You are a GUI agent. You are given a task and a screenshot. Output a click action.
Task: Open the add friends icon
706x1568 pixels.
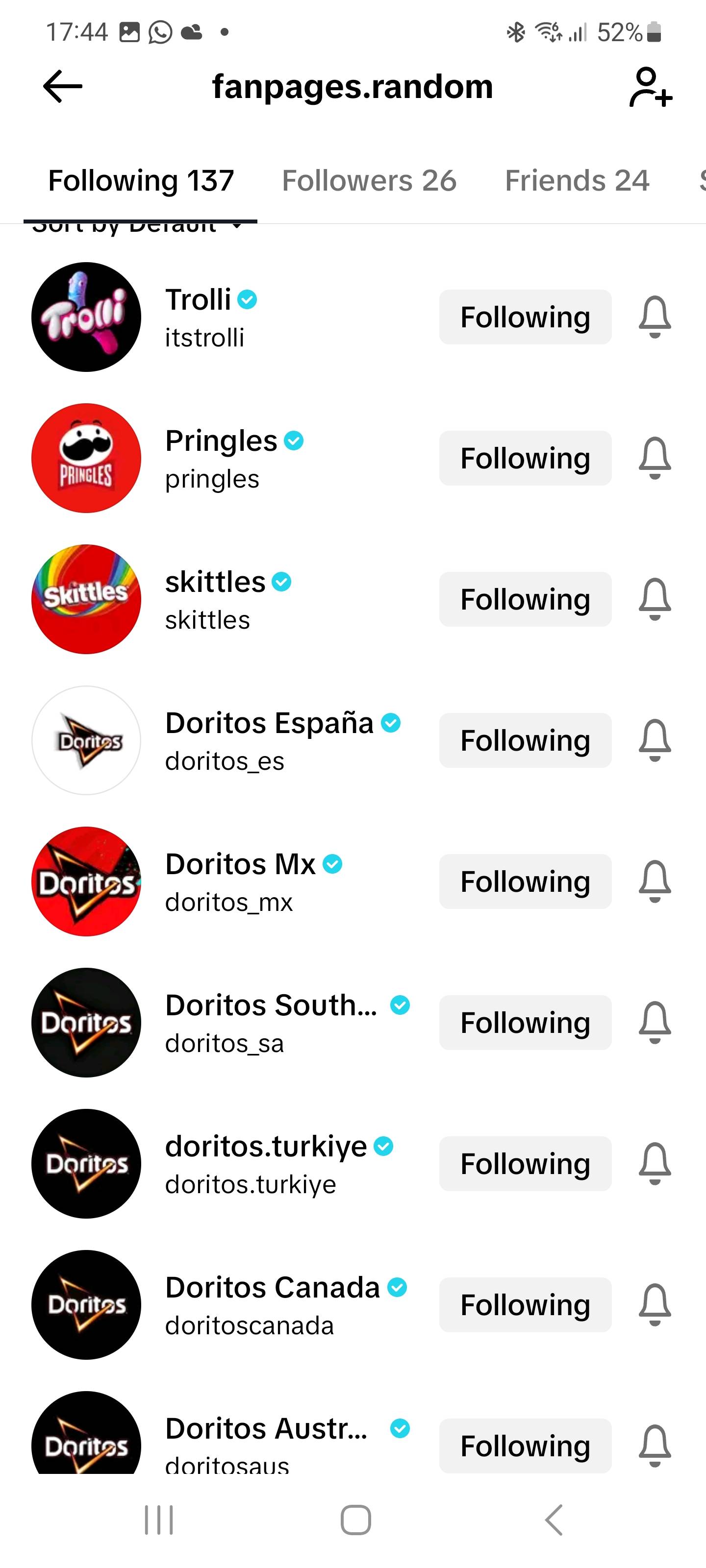pos(651,87)
